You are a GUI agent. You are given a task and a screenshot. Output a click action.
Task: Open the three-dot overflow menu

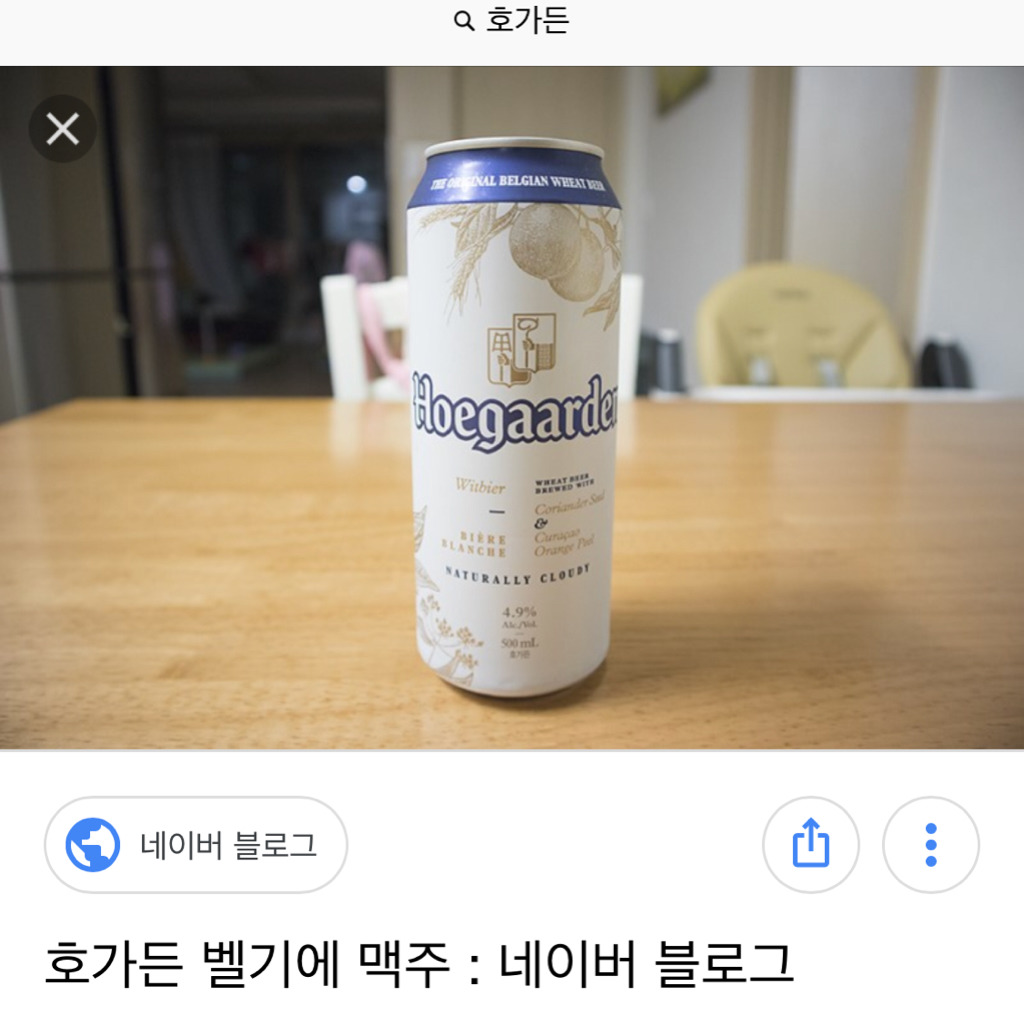point(931,845)
